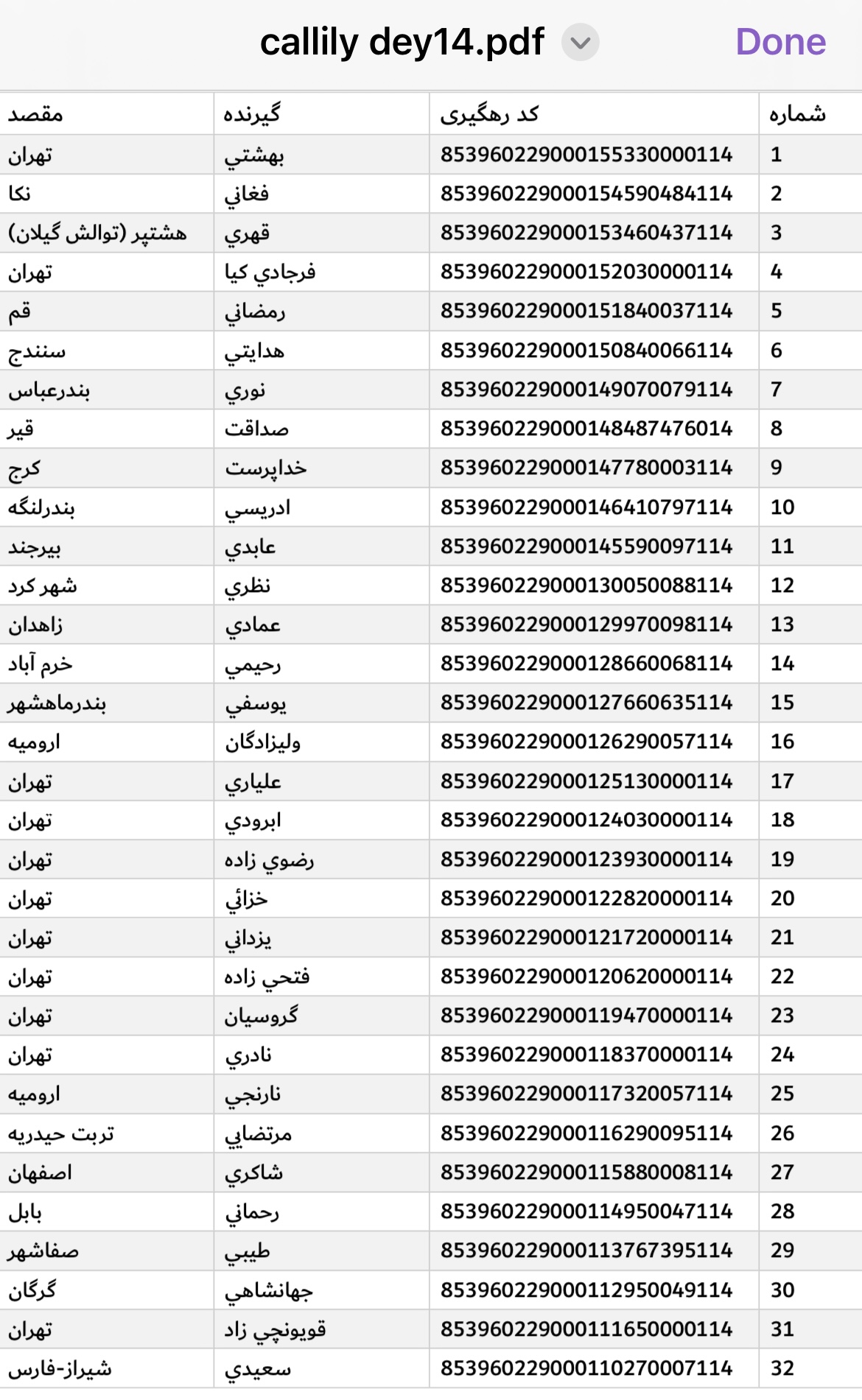862x1400 pixels.
Task: Select the tracking code in row 1
Action: [x=587, y=155]
